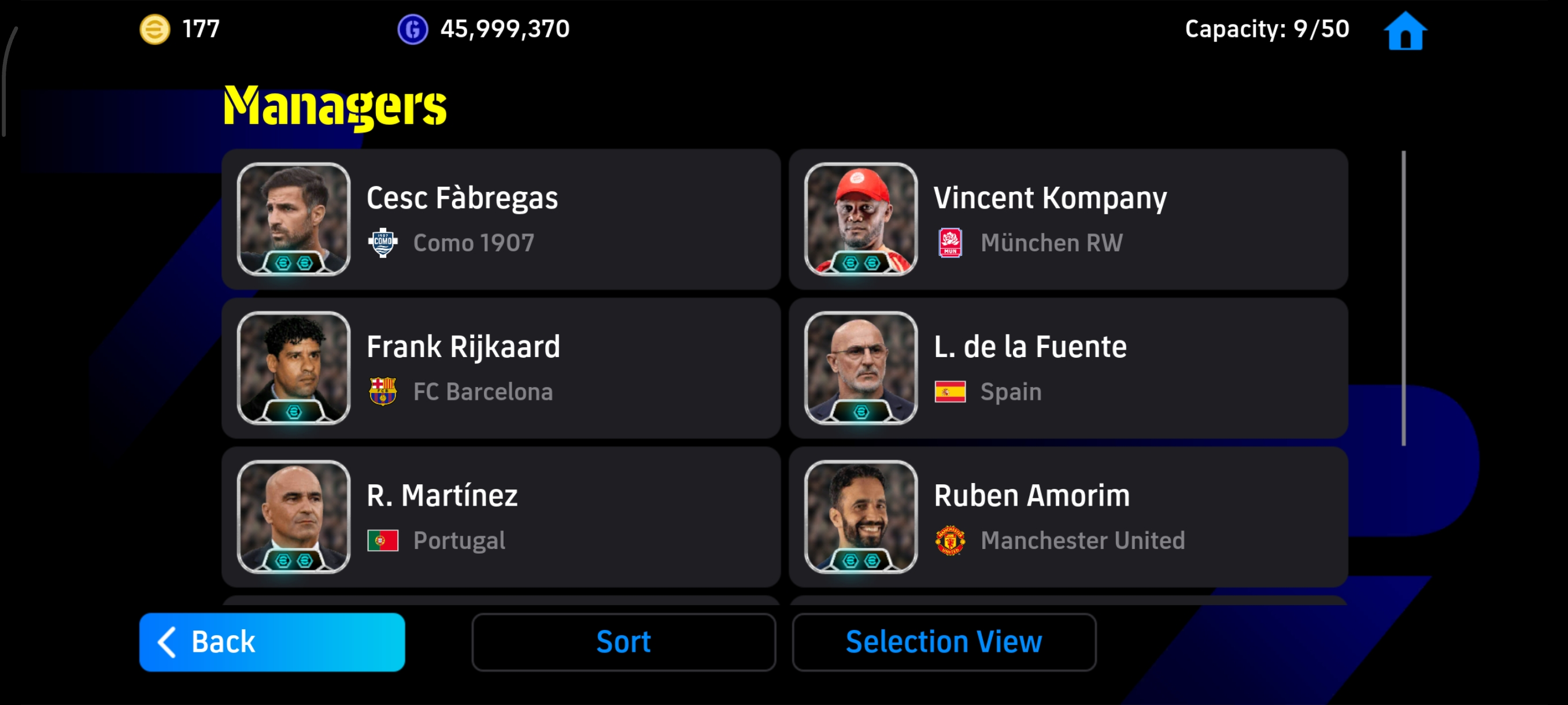Select manager Cesc Fàbregas
This screenshot has width=1568, height=705.
coord(500,219)
